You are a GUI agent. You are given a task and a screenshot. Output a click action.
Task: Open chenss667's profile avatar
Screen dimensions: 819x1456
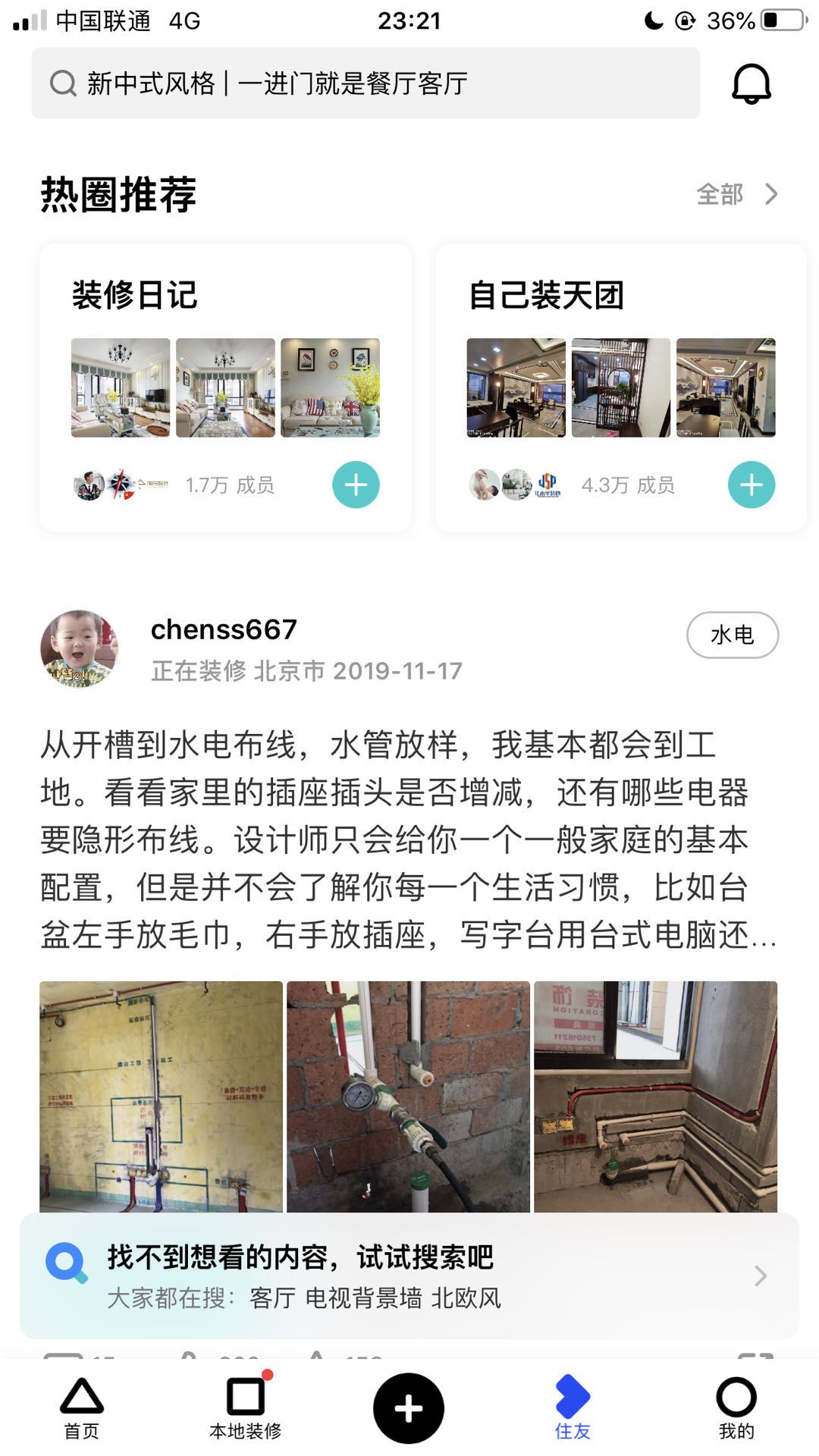(80, 648)
